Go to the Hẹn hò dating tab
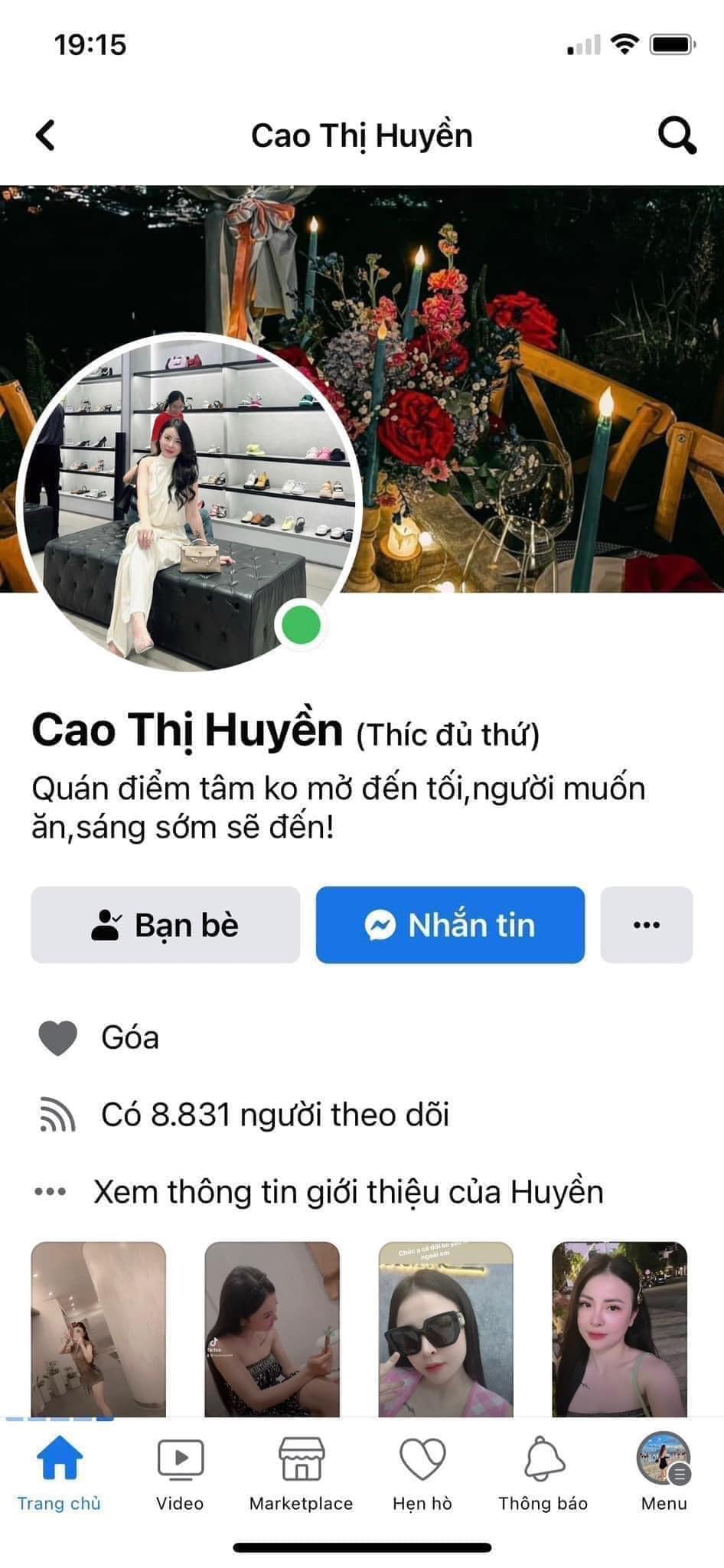 coord(422,1474)
